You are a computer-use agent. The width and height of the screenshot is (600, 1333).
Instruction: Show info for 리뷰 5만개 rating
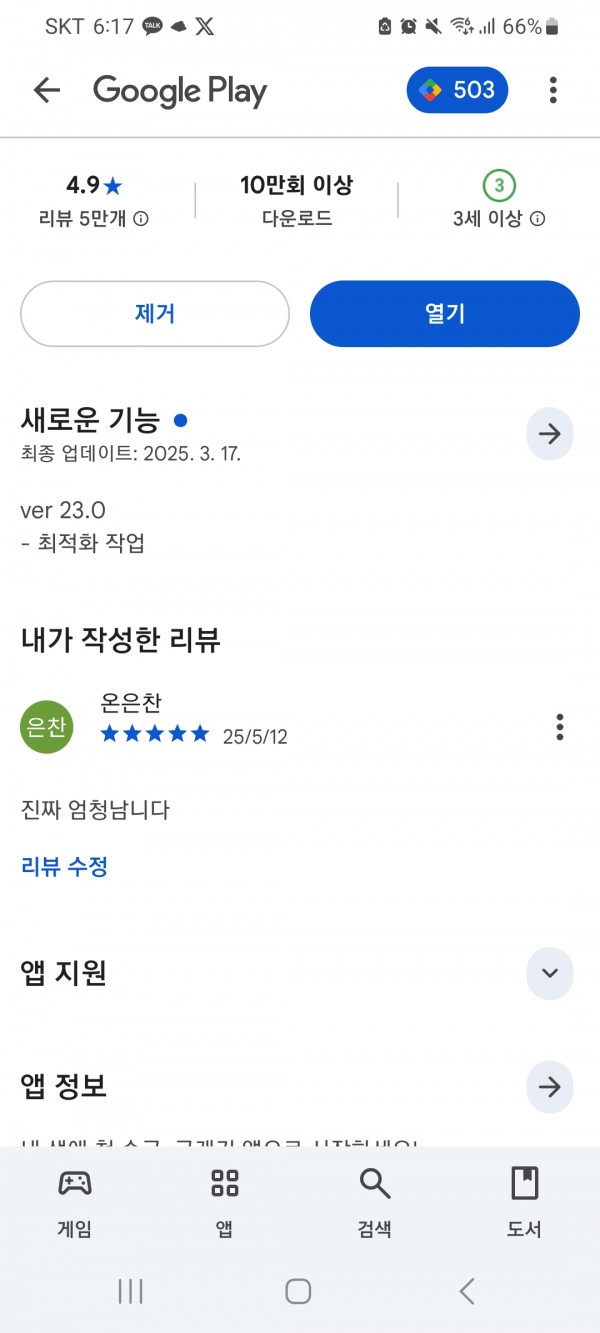tap(141, 219)
